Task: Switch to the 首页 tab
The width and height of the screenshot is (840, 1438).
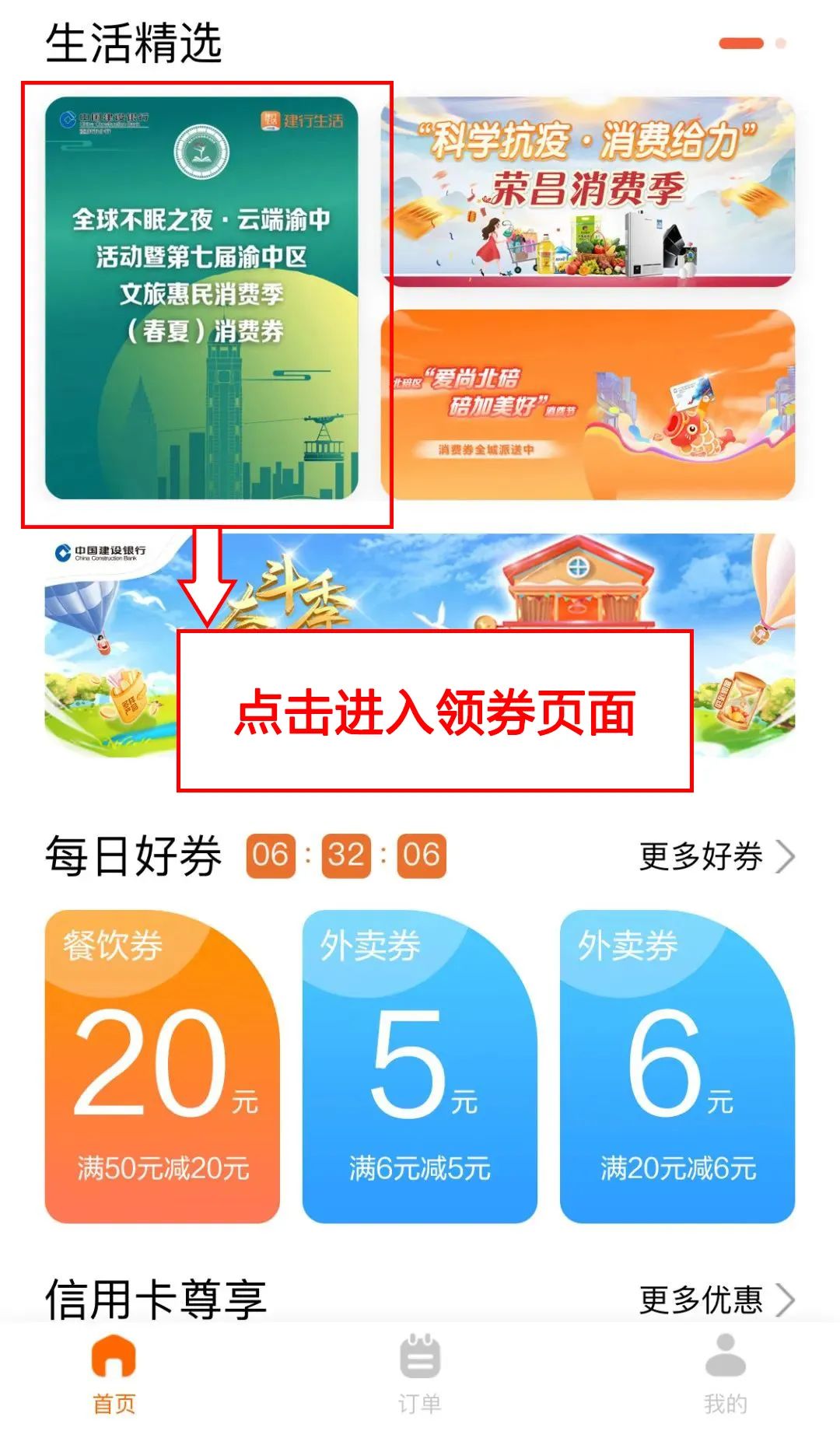Action: (x=114, y=1374)
